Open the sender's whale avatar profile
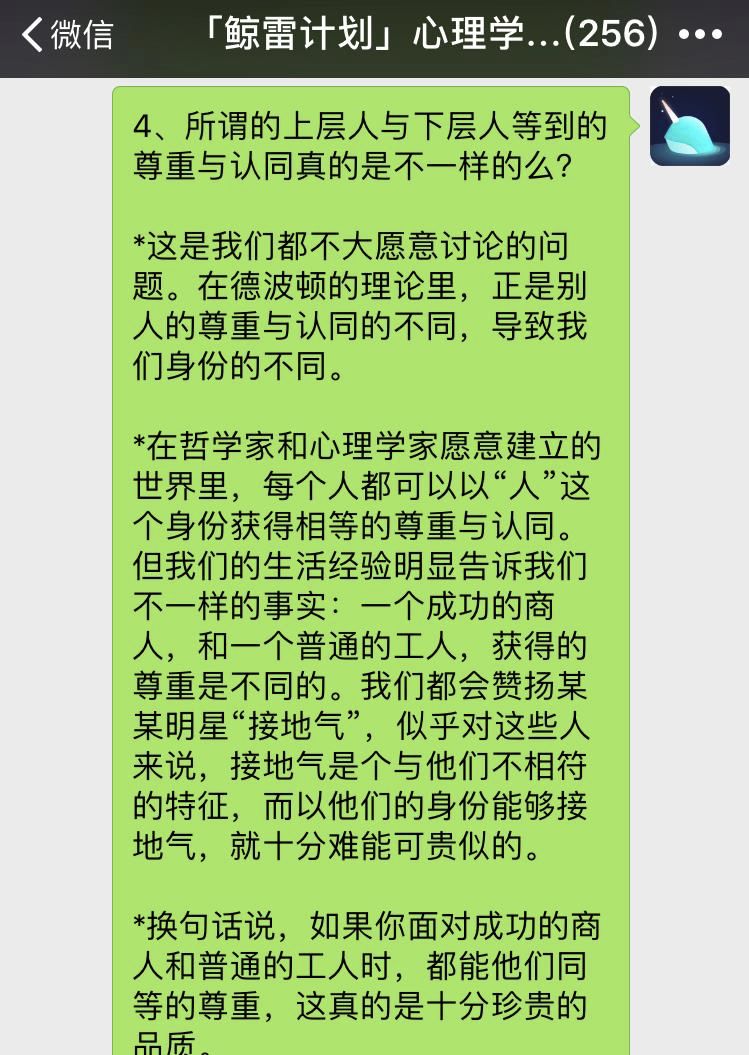 coord(690,126)
